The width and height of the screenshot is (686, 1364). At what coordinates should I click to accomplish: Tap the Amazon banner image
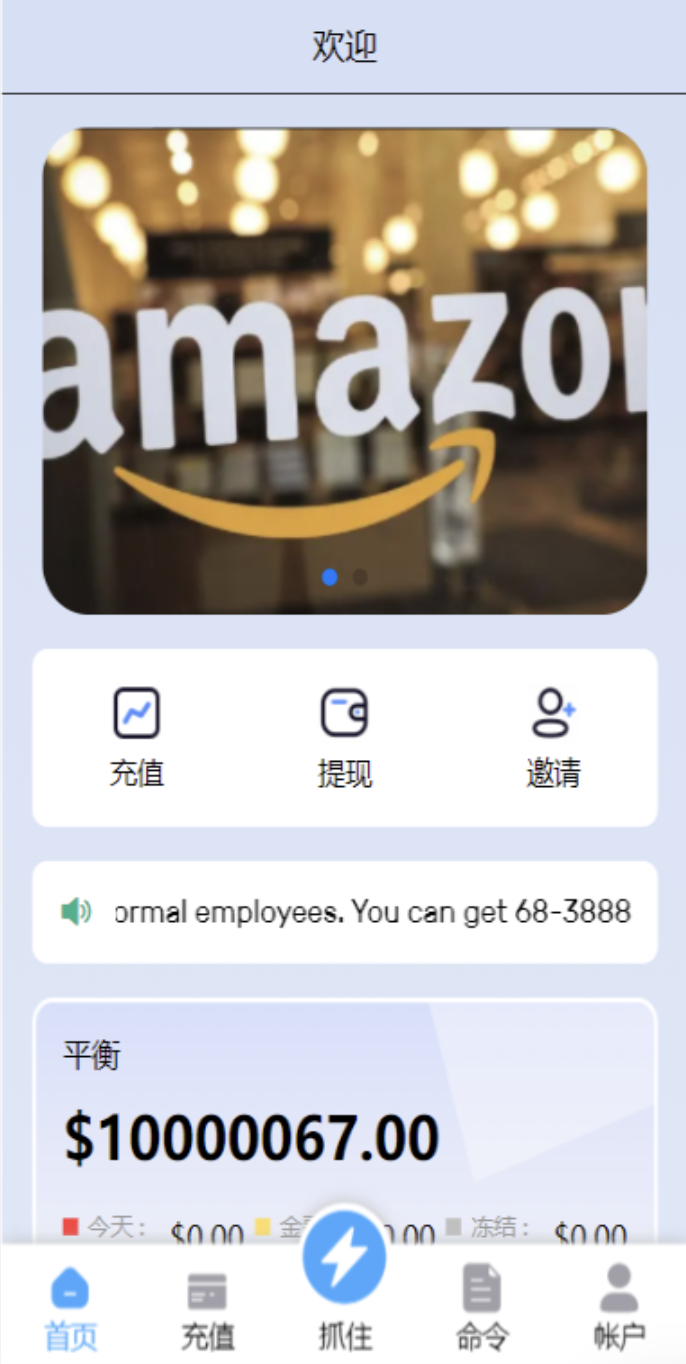tap(345, 370)
